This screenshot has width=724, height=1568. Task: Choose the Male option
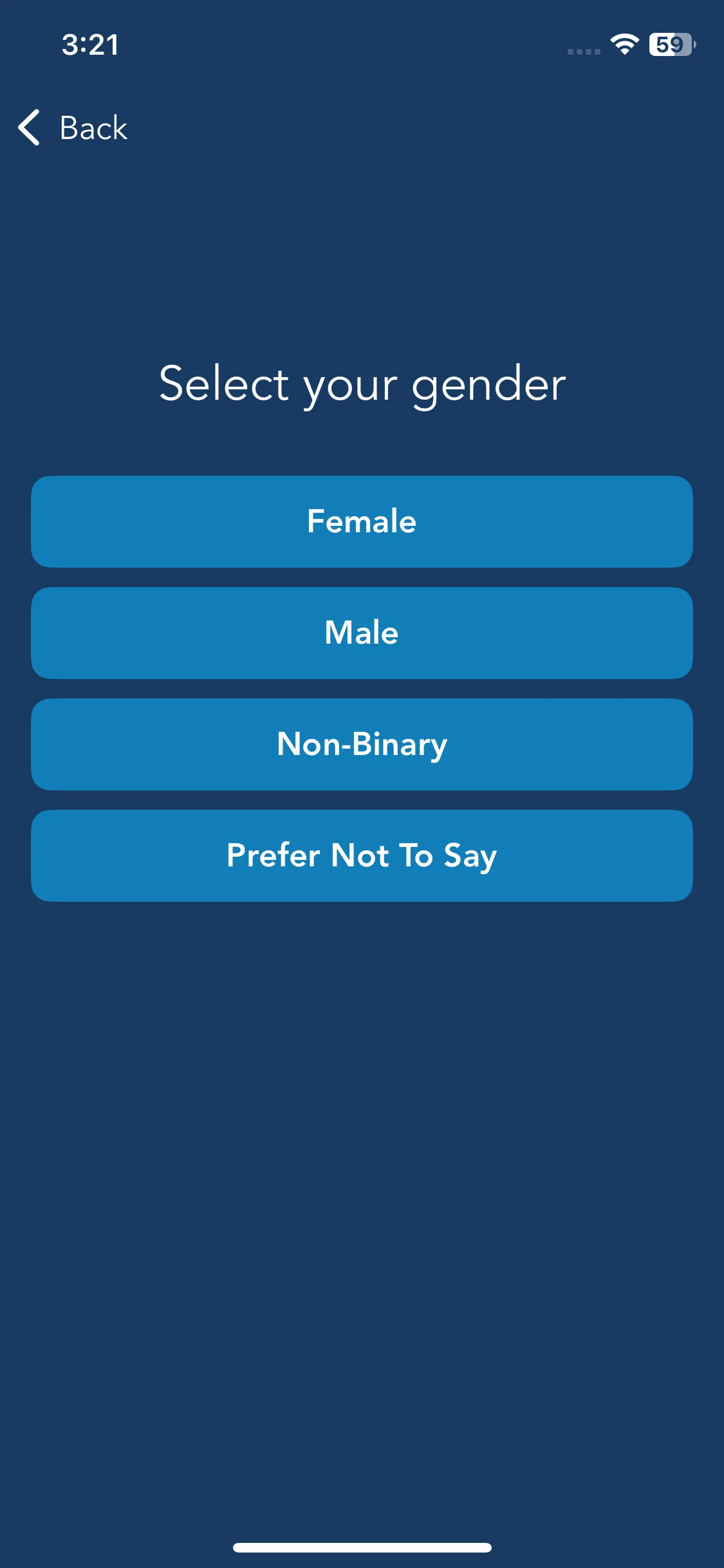(362, 633)
